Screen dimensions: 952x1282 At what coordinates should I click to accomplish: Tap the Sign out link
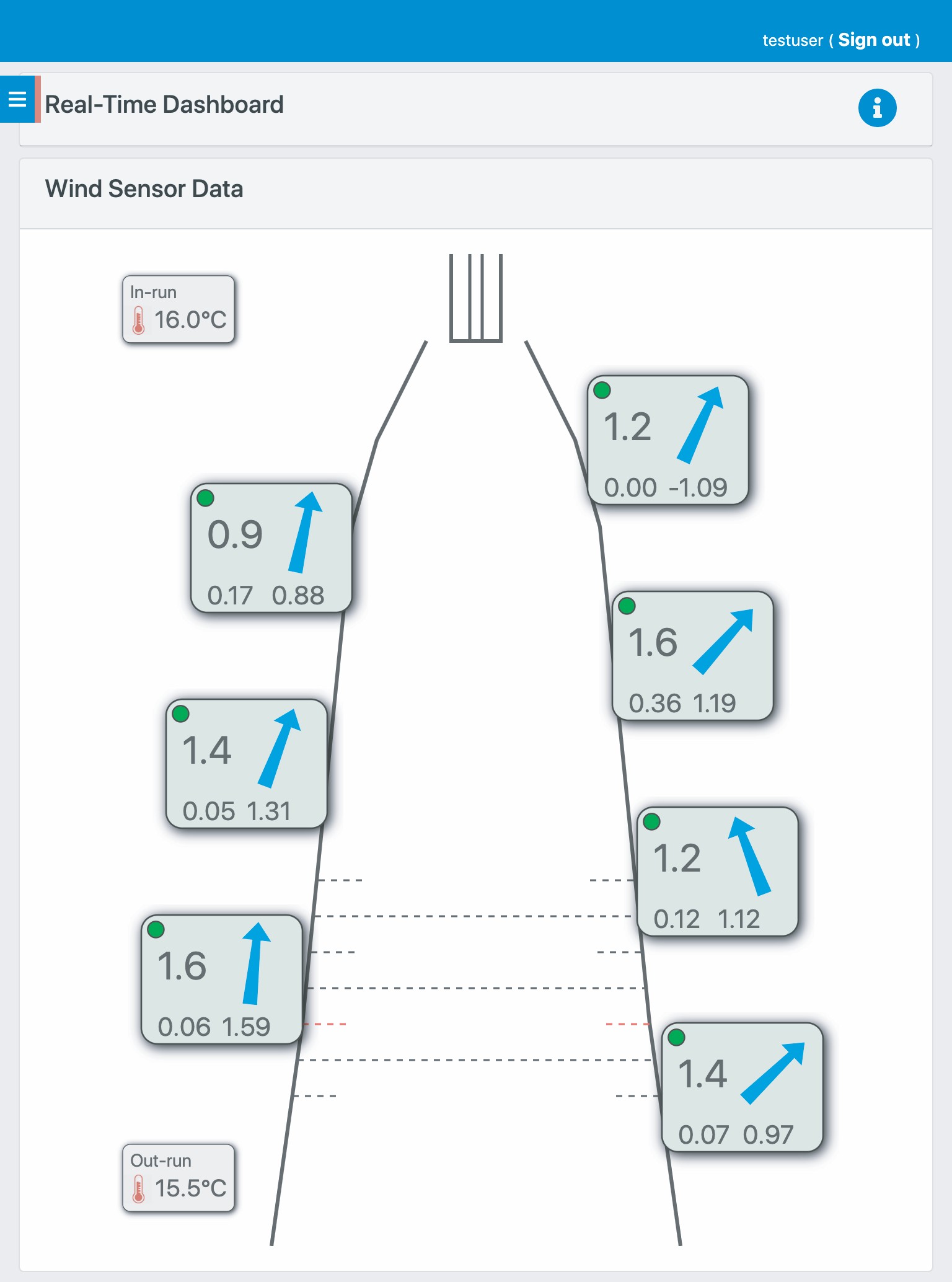point(874,40)
